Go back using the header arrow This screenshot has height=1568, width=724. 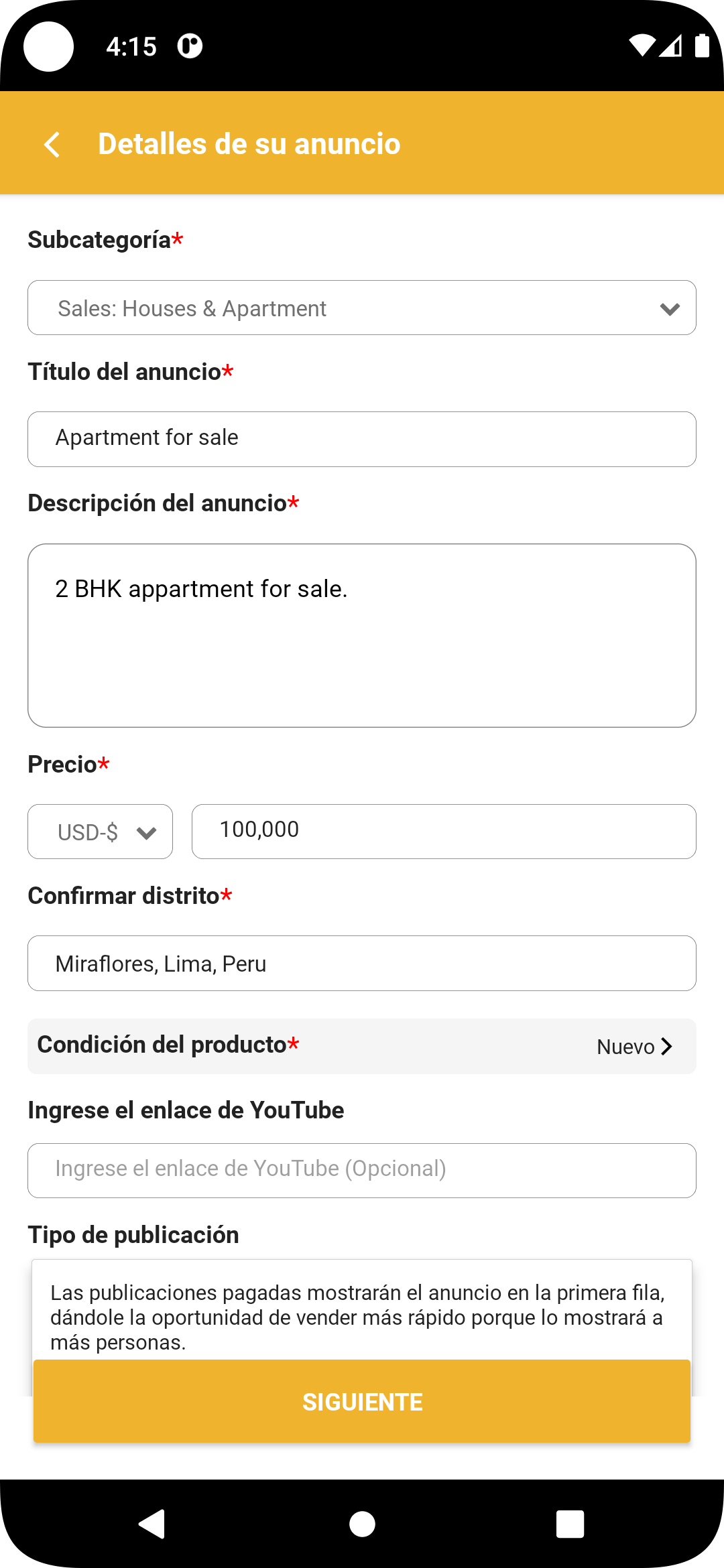click(52, 144)
